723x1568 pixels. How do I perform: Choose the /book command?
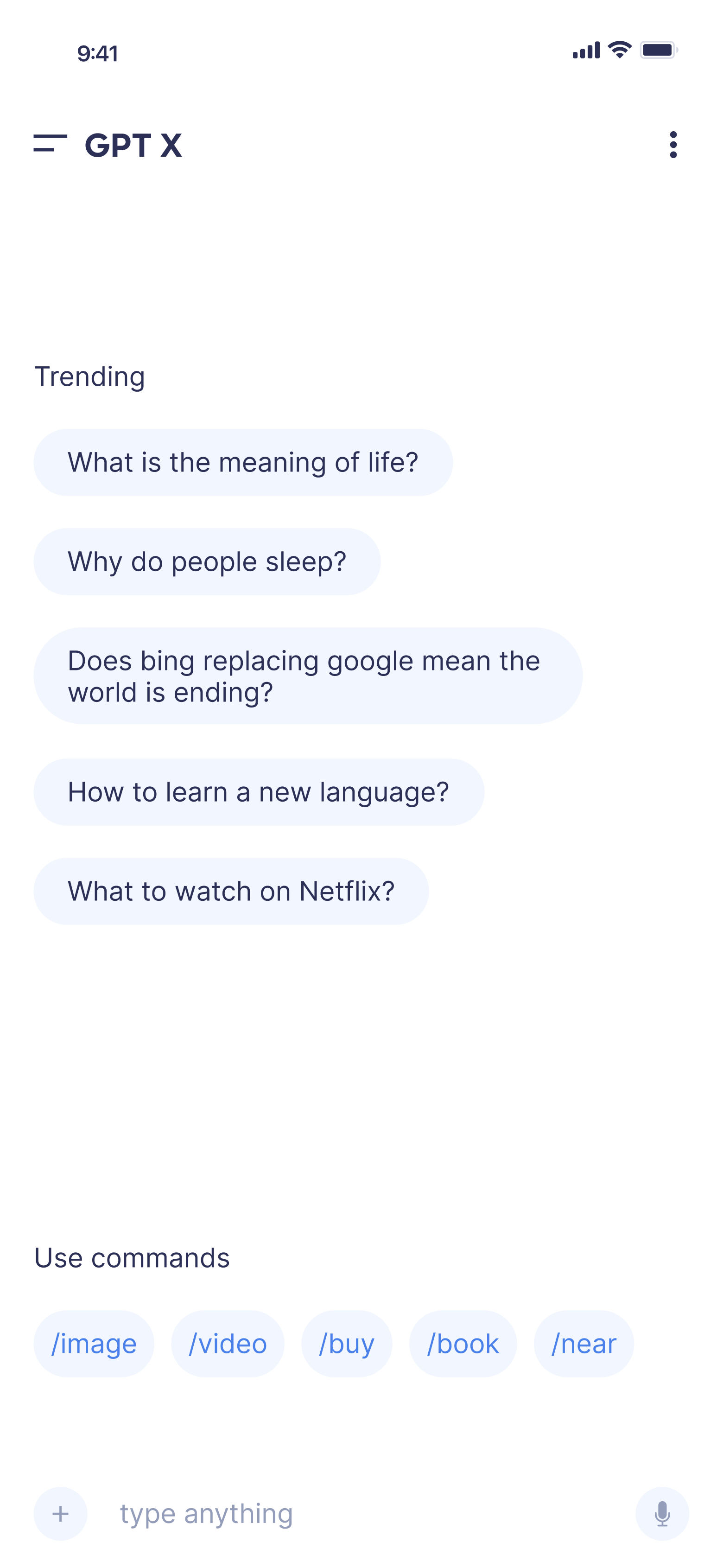tap(463, 1344)
